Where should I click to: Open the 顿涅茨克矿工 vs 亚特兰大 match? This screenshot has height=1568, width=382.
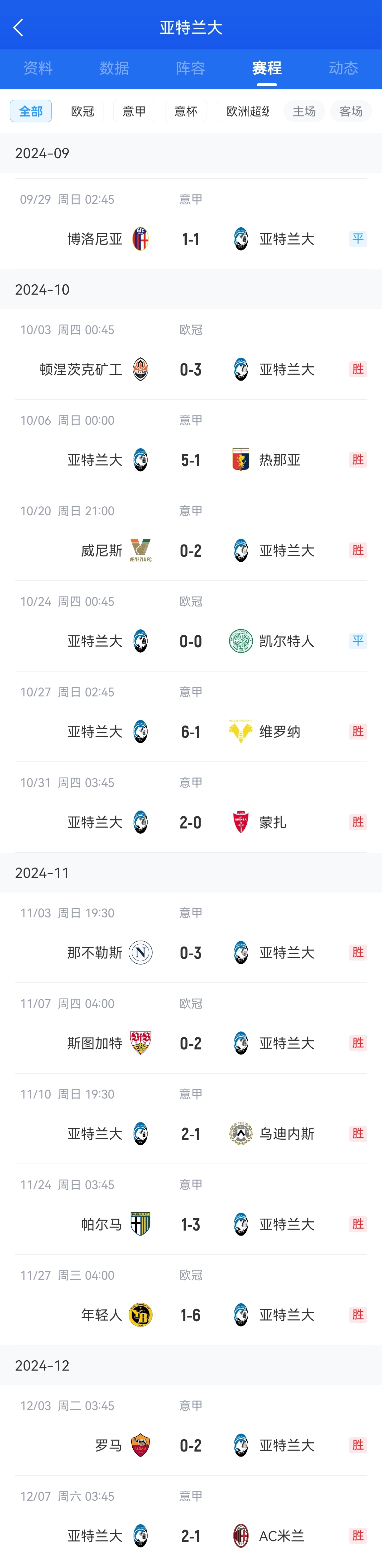pyautogui.click(x=190, y=369)
